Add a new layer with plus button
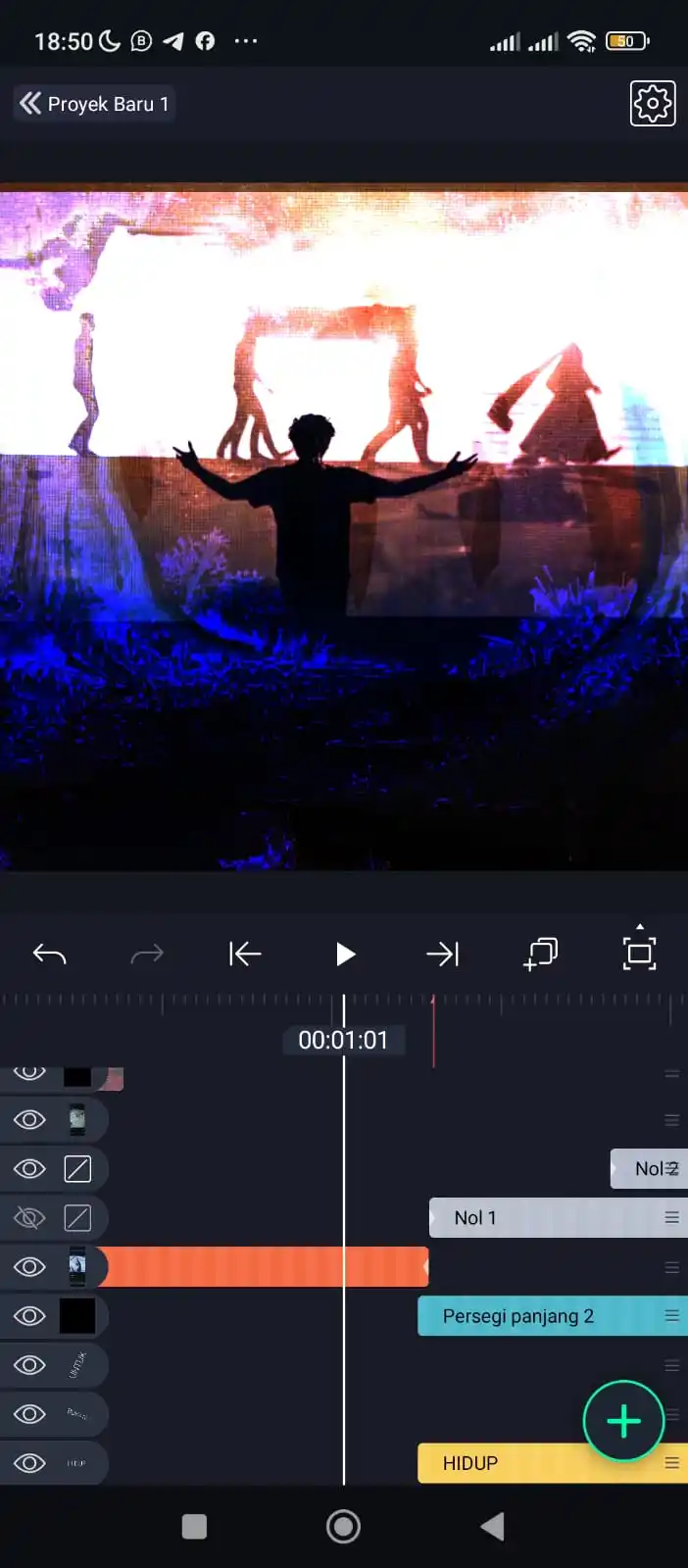This screenshot has height=1568, width=688. (624, 1421)
